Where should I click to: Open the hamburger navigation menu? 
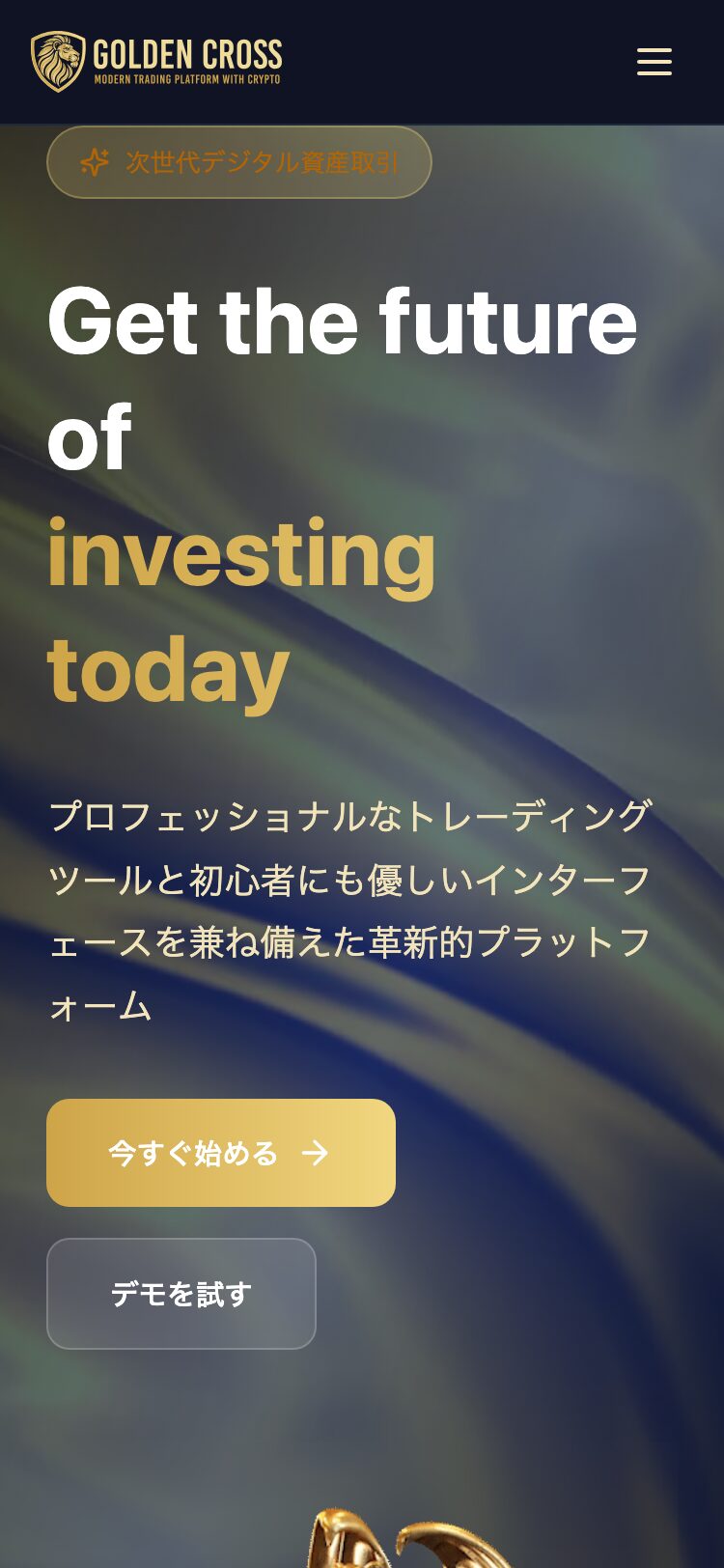click(x=654, y=62)
